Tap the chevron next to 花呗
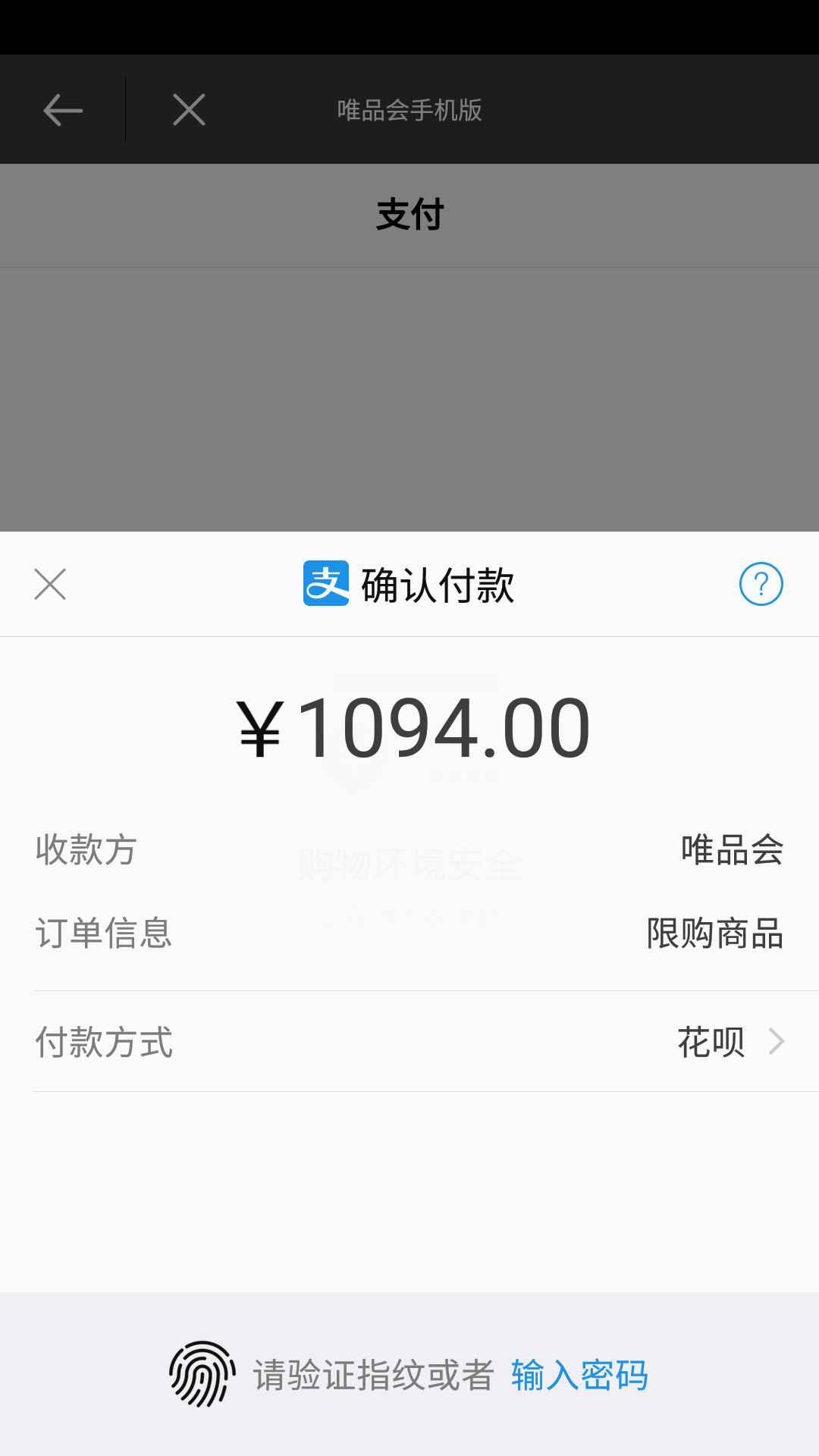 pos(777,1041)
